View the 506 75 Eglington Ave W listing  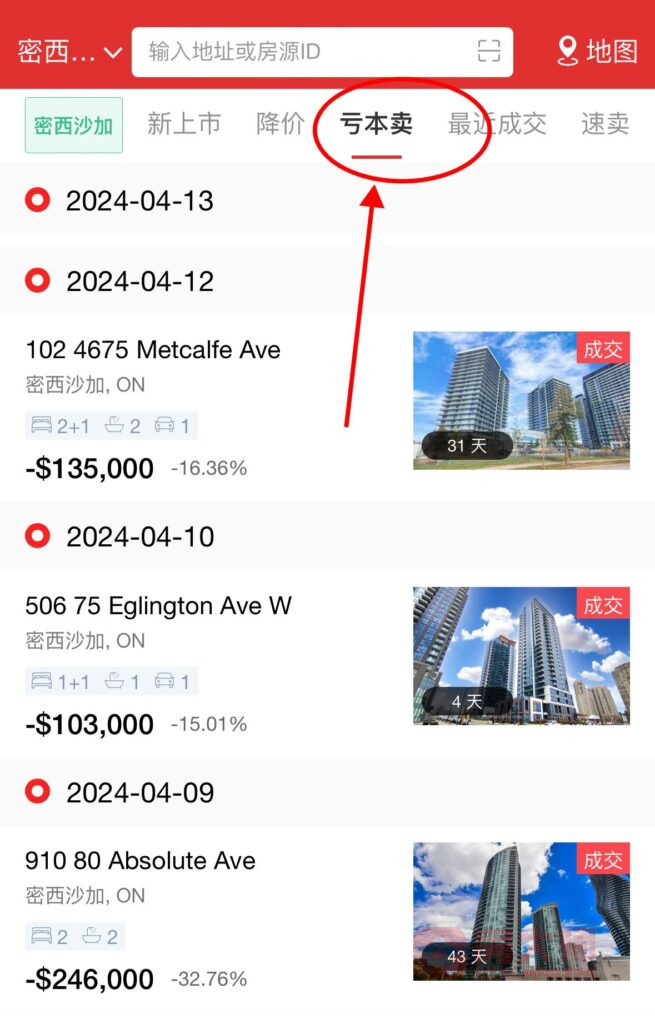click(x=158, y=606)
